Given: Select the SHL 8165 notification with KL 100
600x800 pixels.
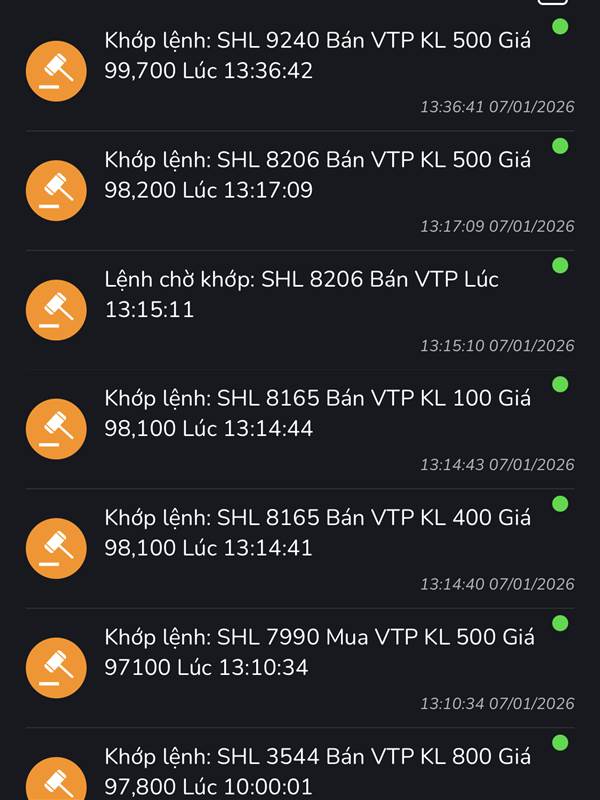Looking at the screenshot, I should pos(318,413).
